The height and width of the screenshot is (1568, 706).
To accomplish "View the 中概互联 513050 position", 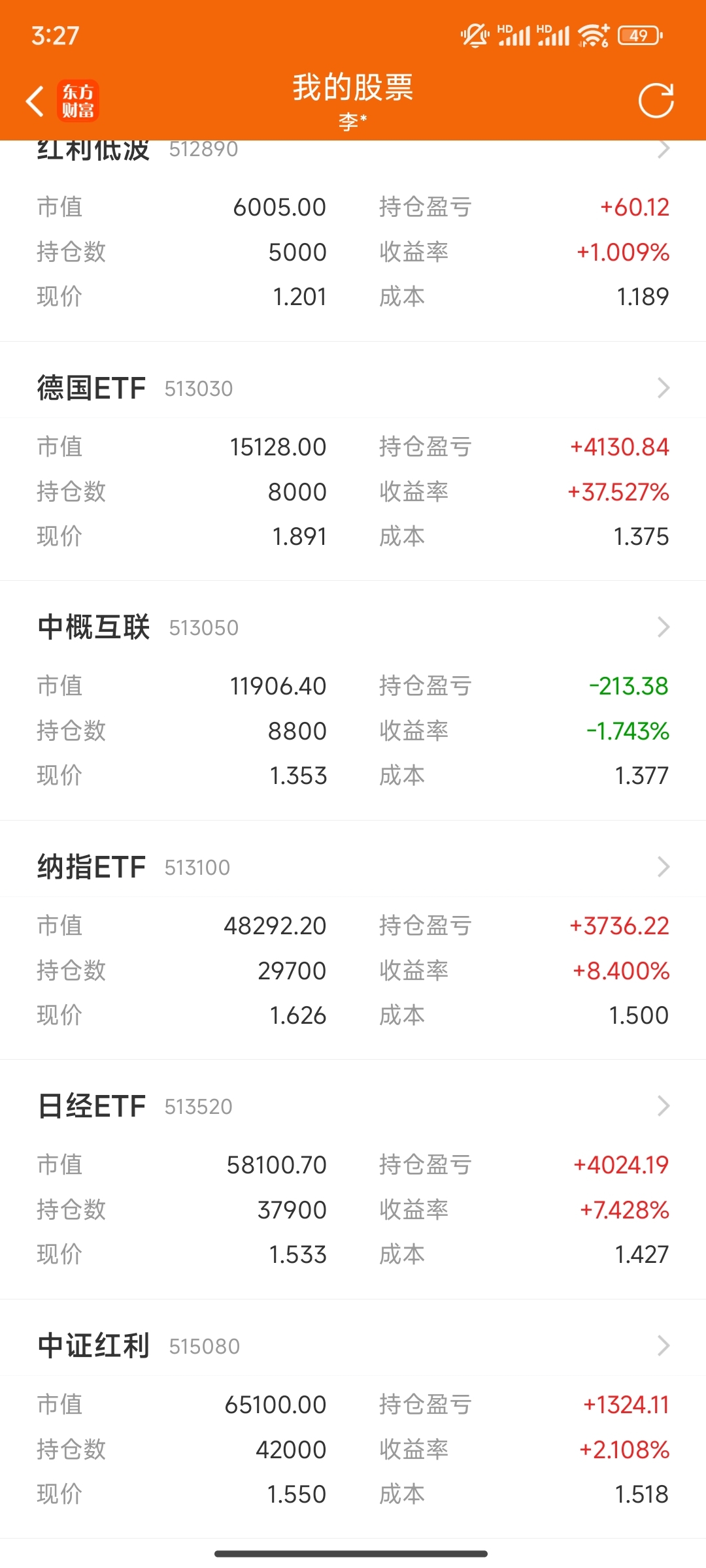I will pyautogui.click(x=353, y=627).
